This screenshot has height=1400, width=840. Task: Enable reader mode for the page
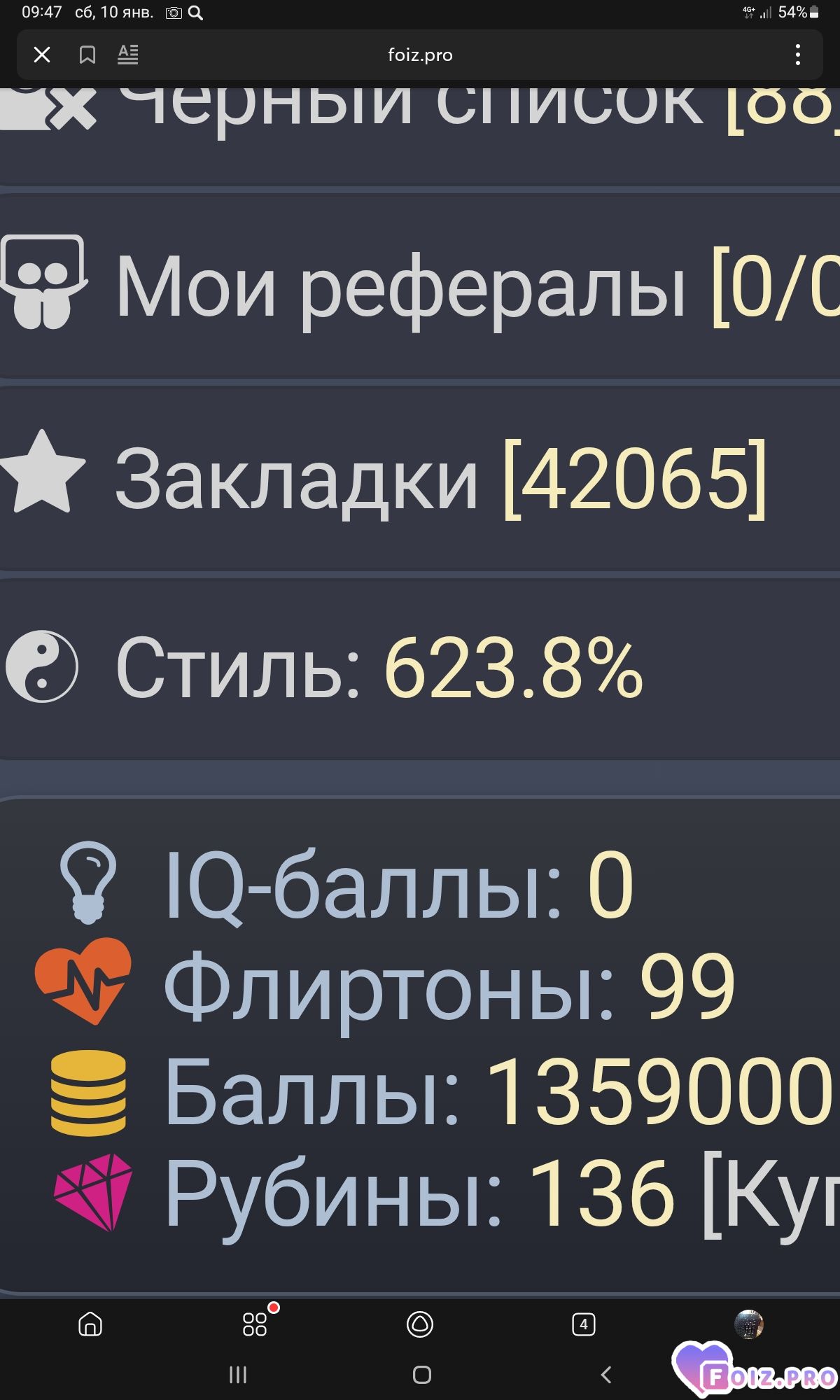click(127, 55)
